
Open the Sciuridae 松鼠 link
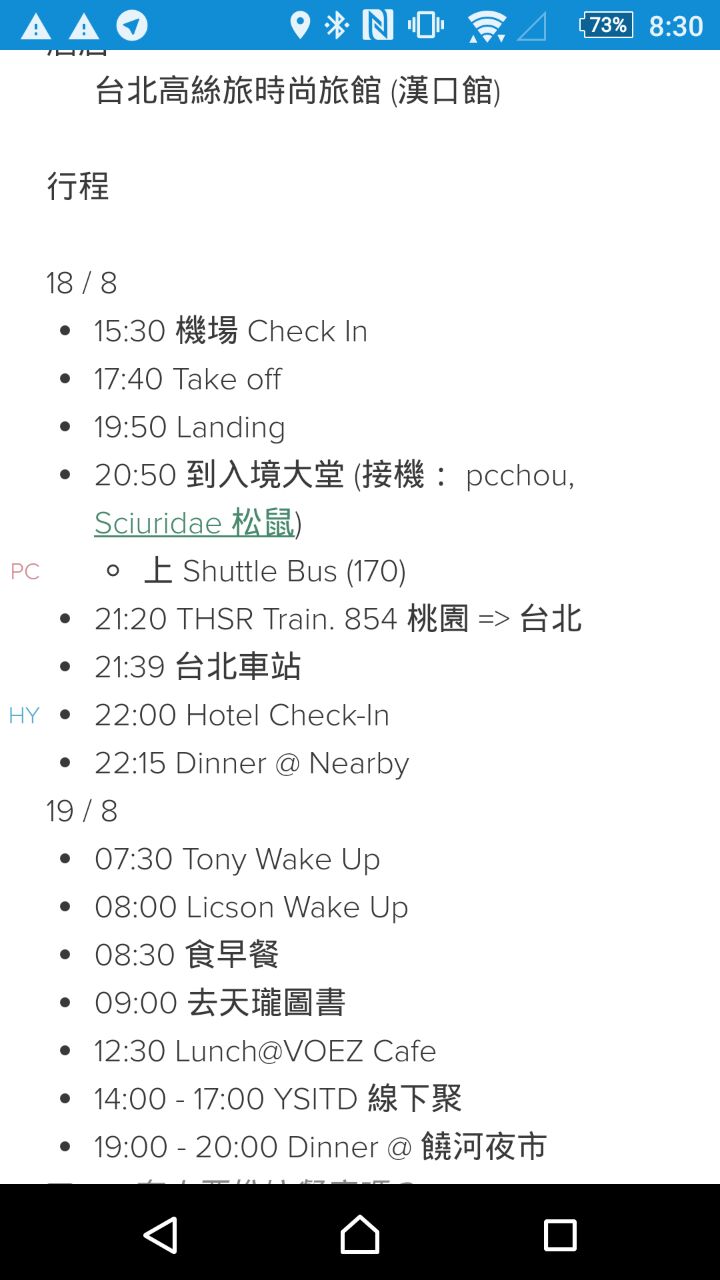(x=195, y=523)
